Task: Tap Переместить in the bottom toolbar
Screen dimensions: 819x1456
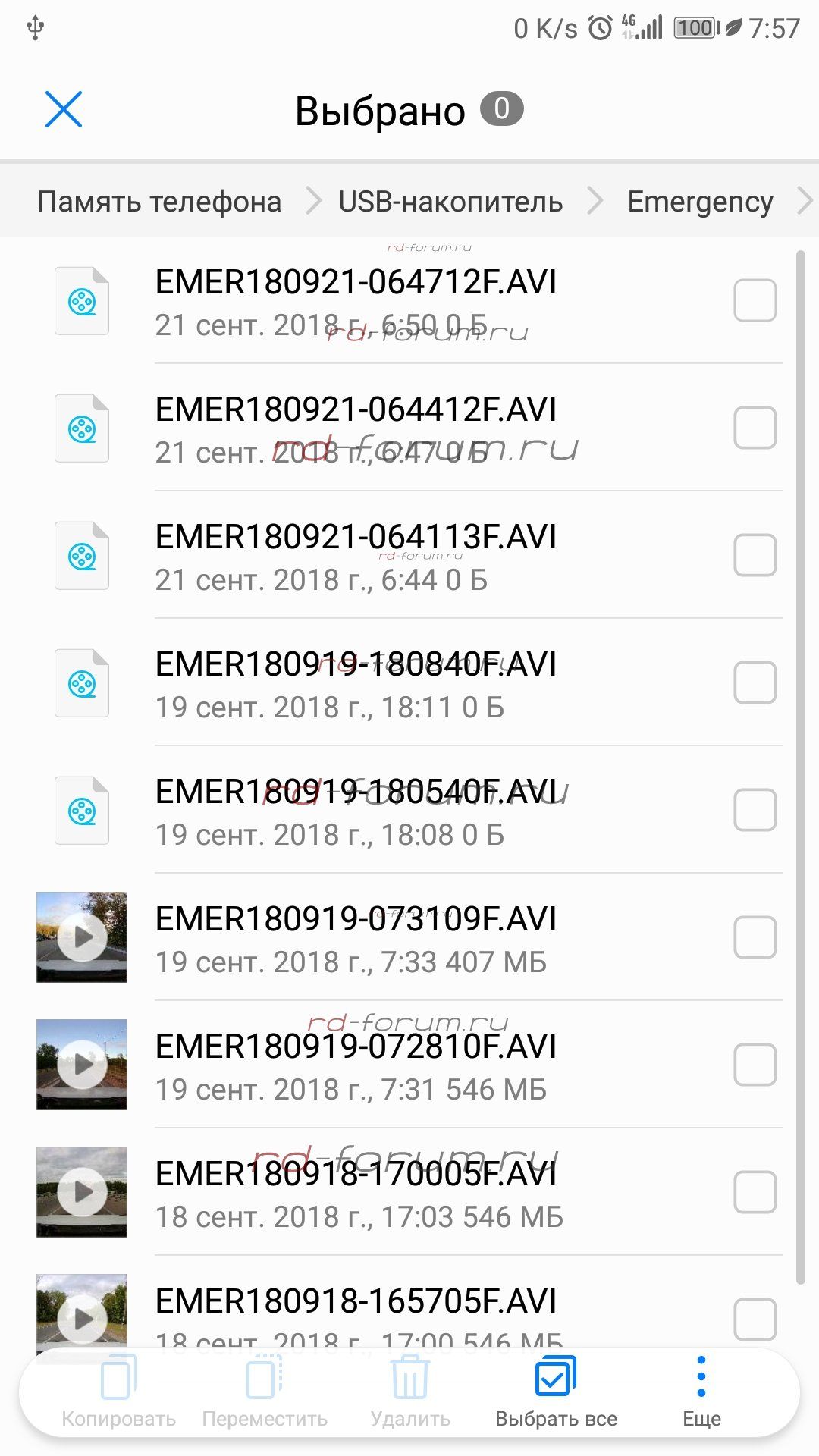Action: (265, 1392)
